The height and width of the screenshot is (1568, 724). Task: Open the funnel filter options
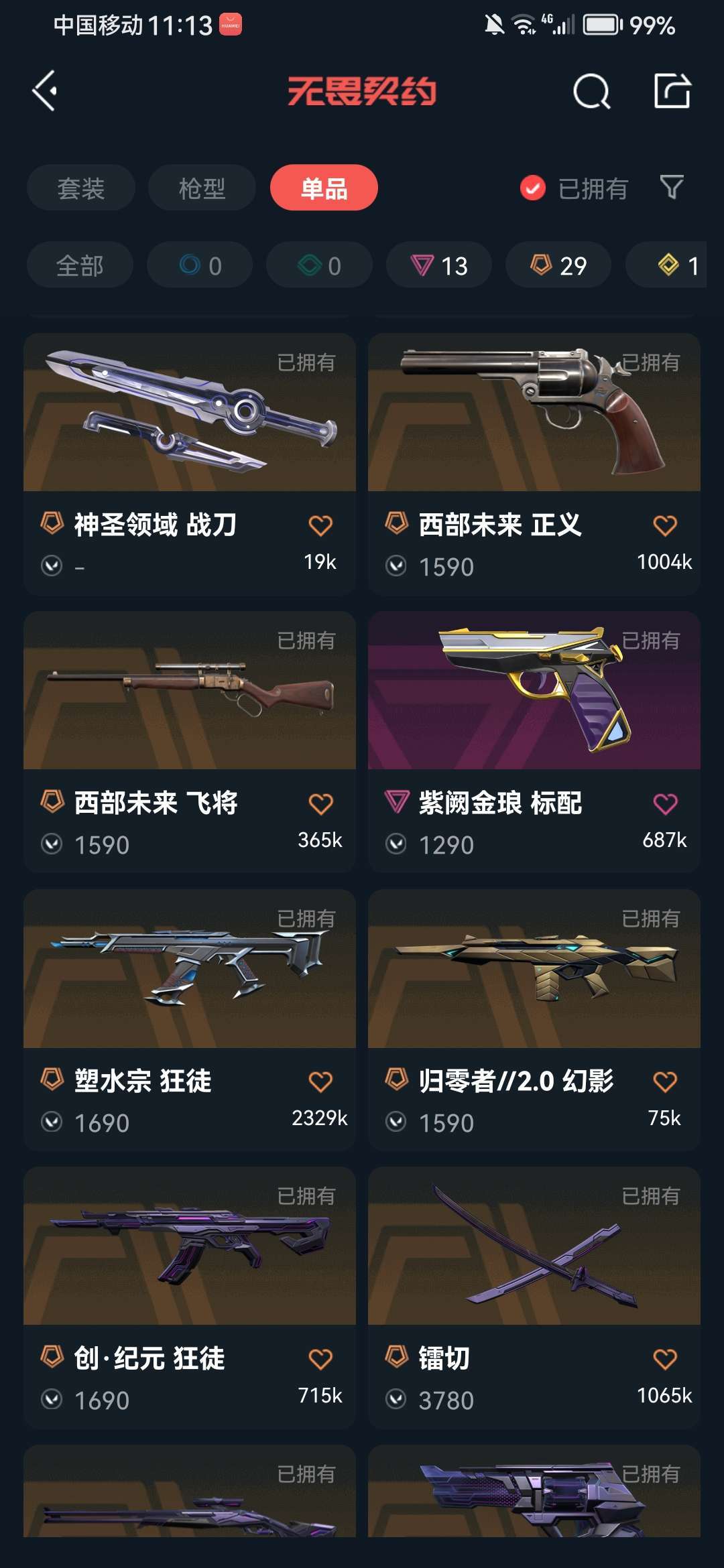click(671, 188)
